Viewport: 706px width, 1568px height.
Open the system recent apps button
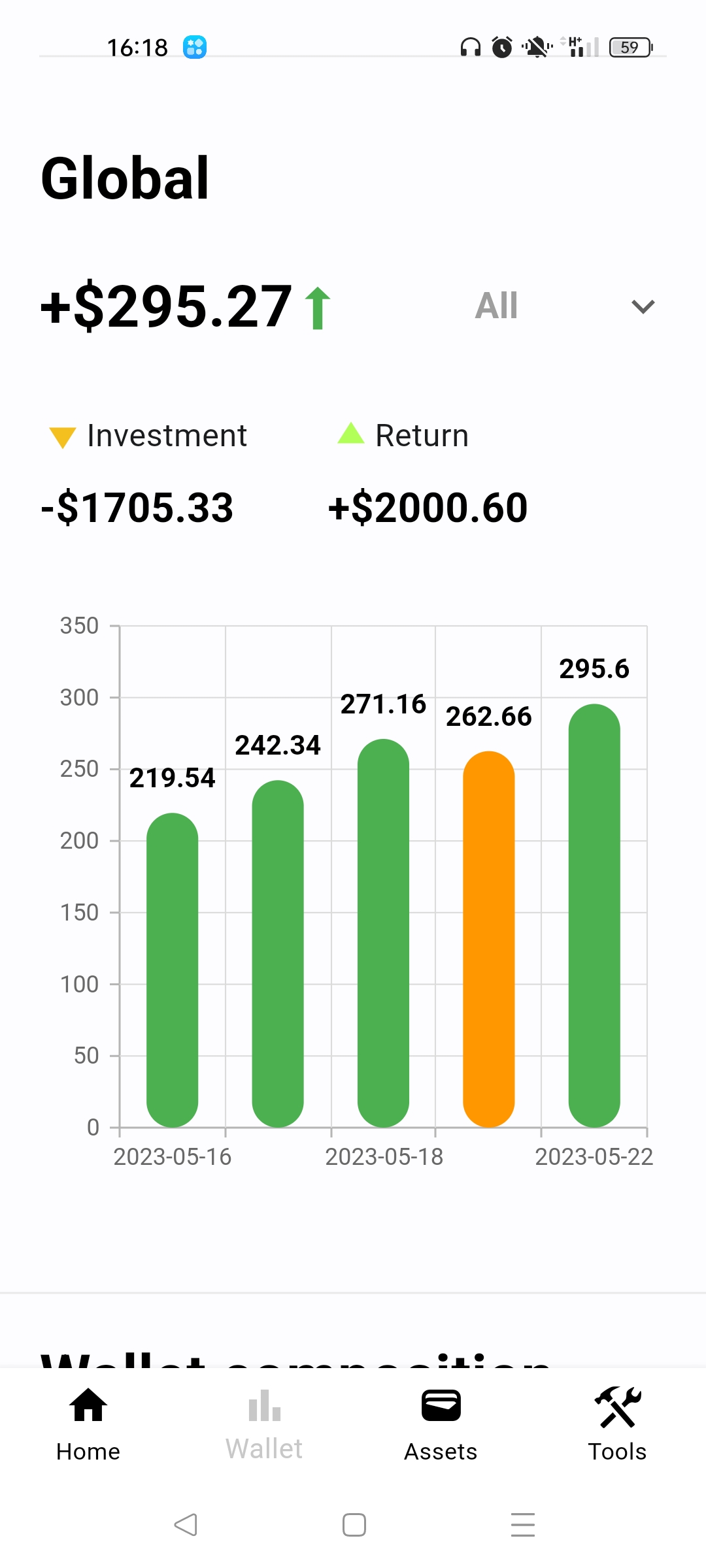point(523,1525)
